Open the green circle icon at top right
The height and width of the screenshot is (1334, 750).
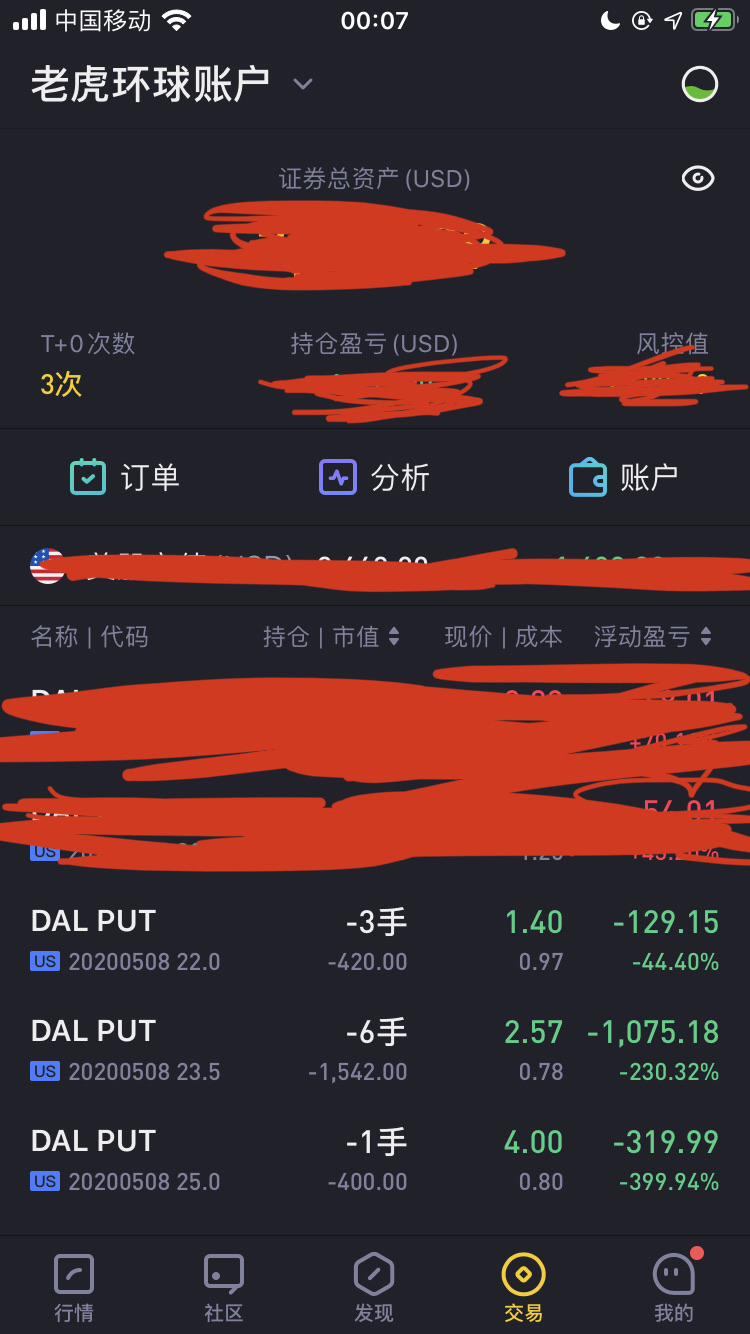(700, 84)
